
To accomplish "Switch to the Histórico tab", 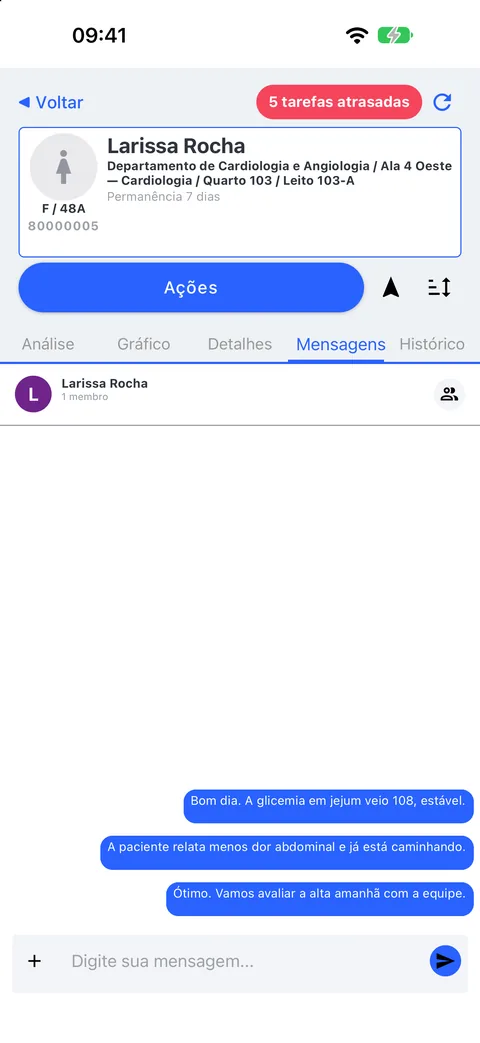I will click(x=432, y=344).
